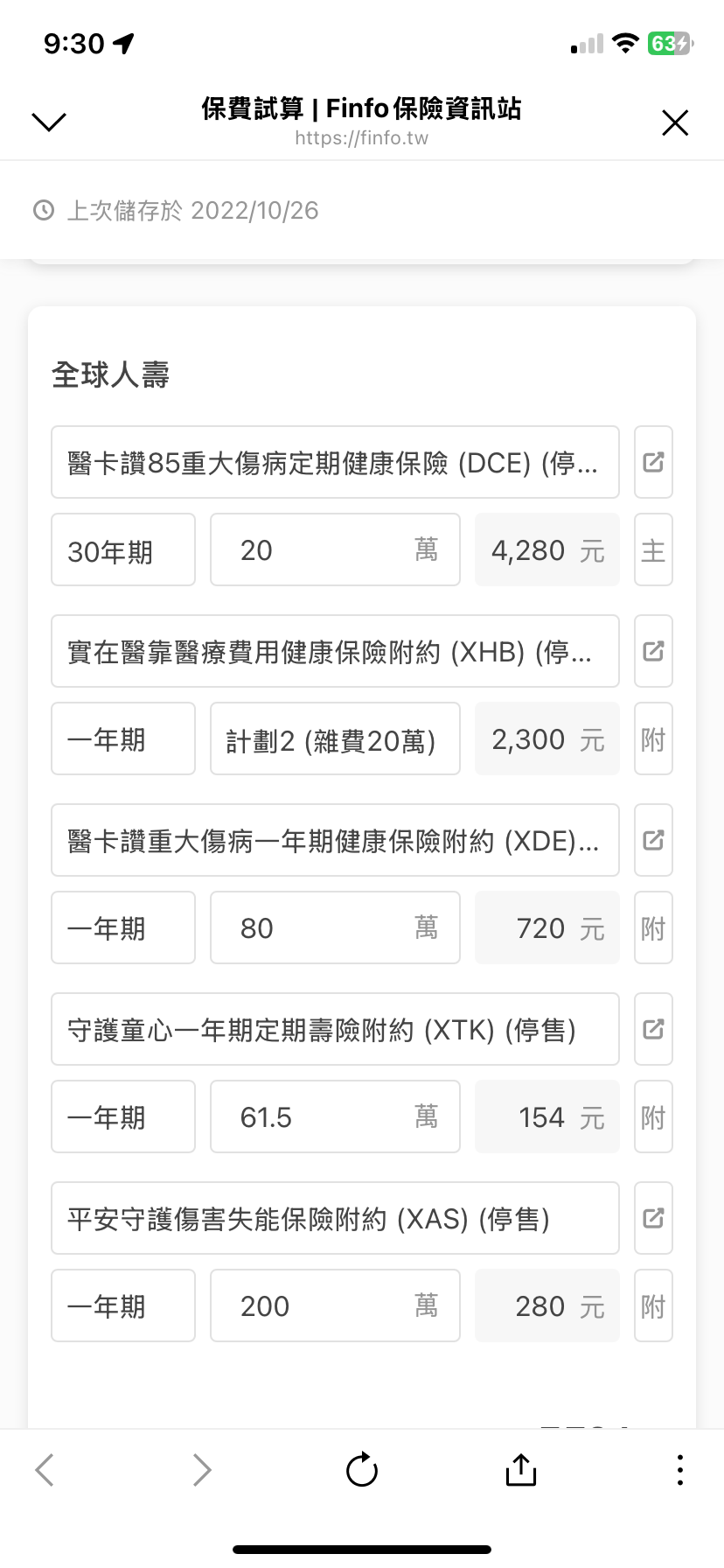Go forward to the next page
Viewport: 724px width, 1568px height.
(x=202, y=1470)
